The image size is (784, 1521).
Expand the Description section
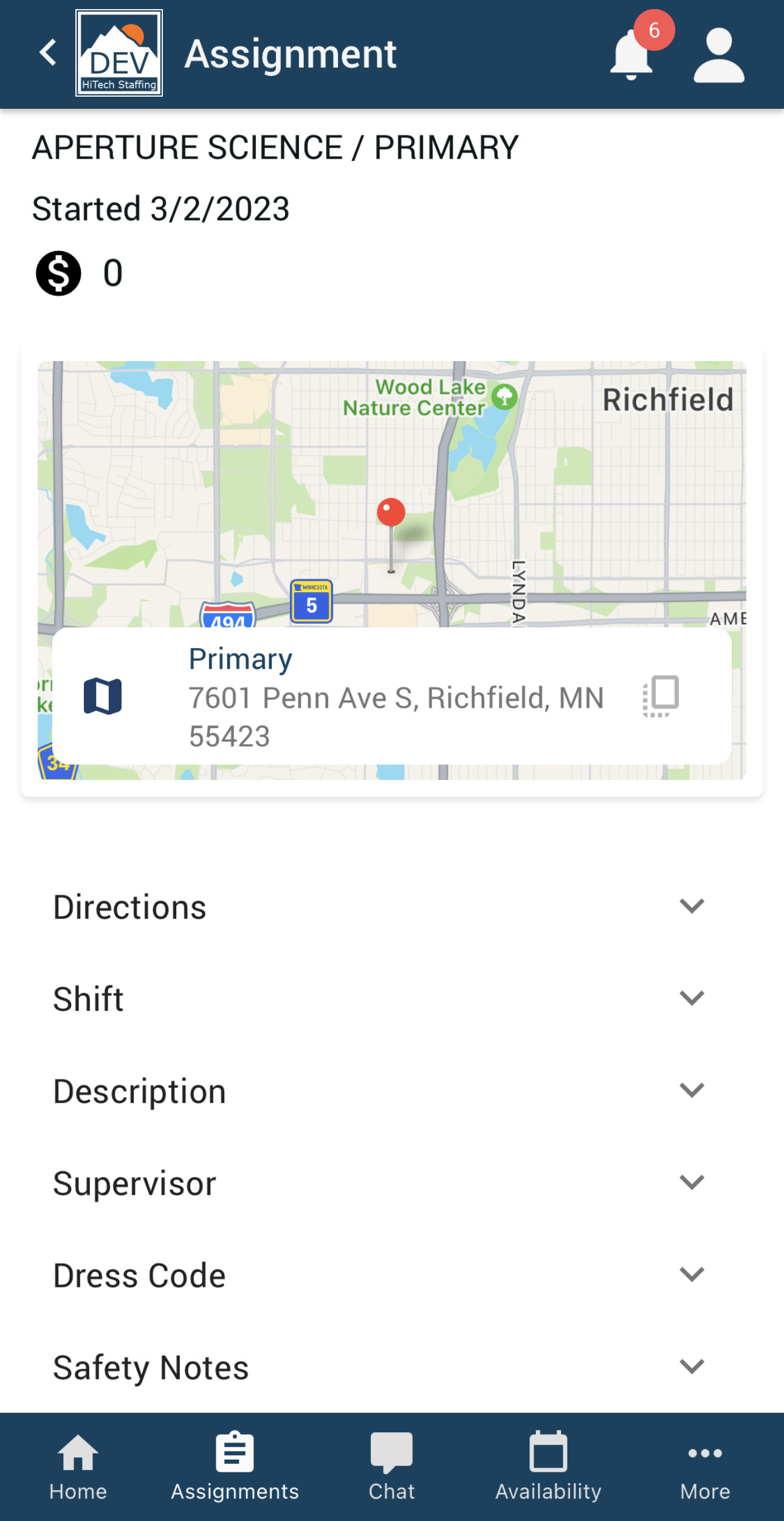(691, 1091)
